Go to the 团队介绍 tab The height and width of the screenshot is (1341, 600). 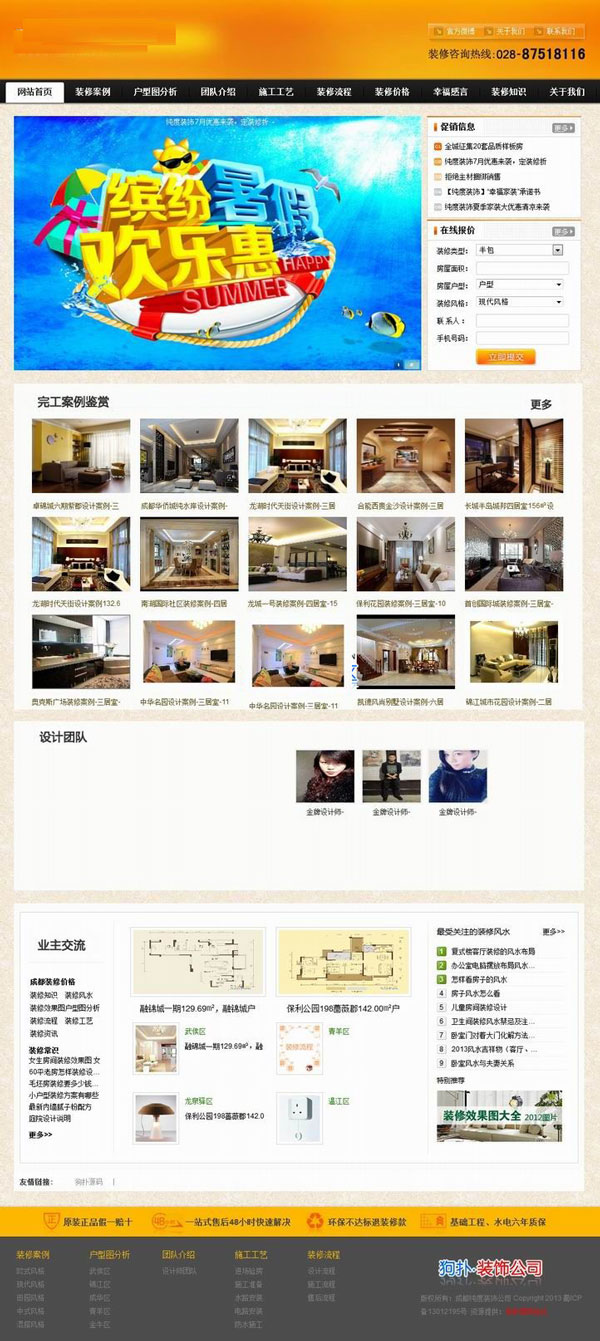tap(216, 92)
